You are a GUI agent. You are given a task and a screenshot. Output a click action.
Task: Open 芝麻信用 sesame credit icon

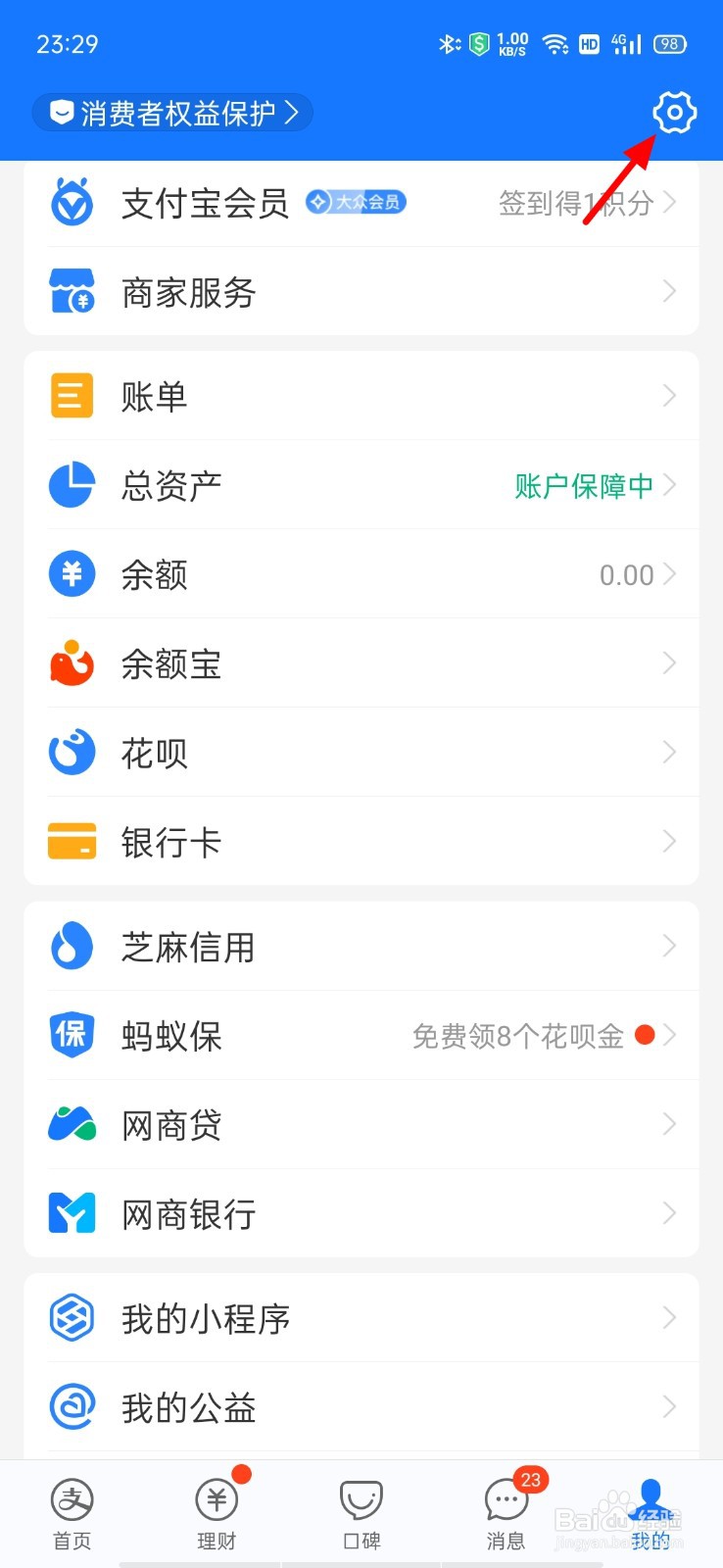click(71, 946)
